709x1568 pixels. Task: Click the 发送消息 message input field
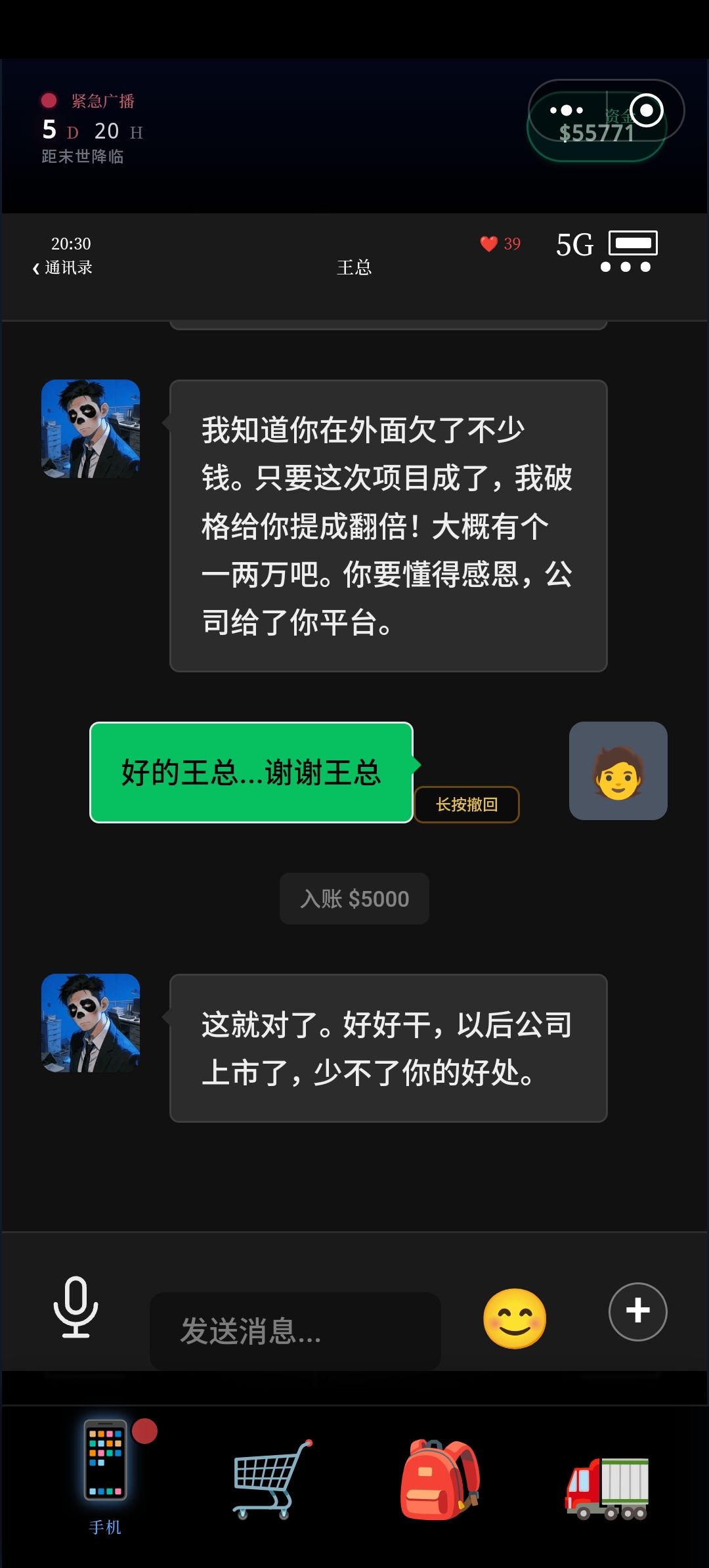pyautogui.click(x=295, y=1330)
